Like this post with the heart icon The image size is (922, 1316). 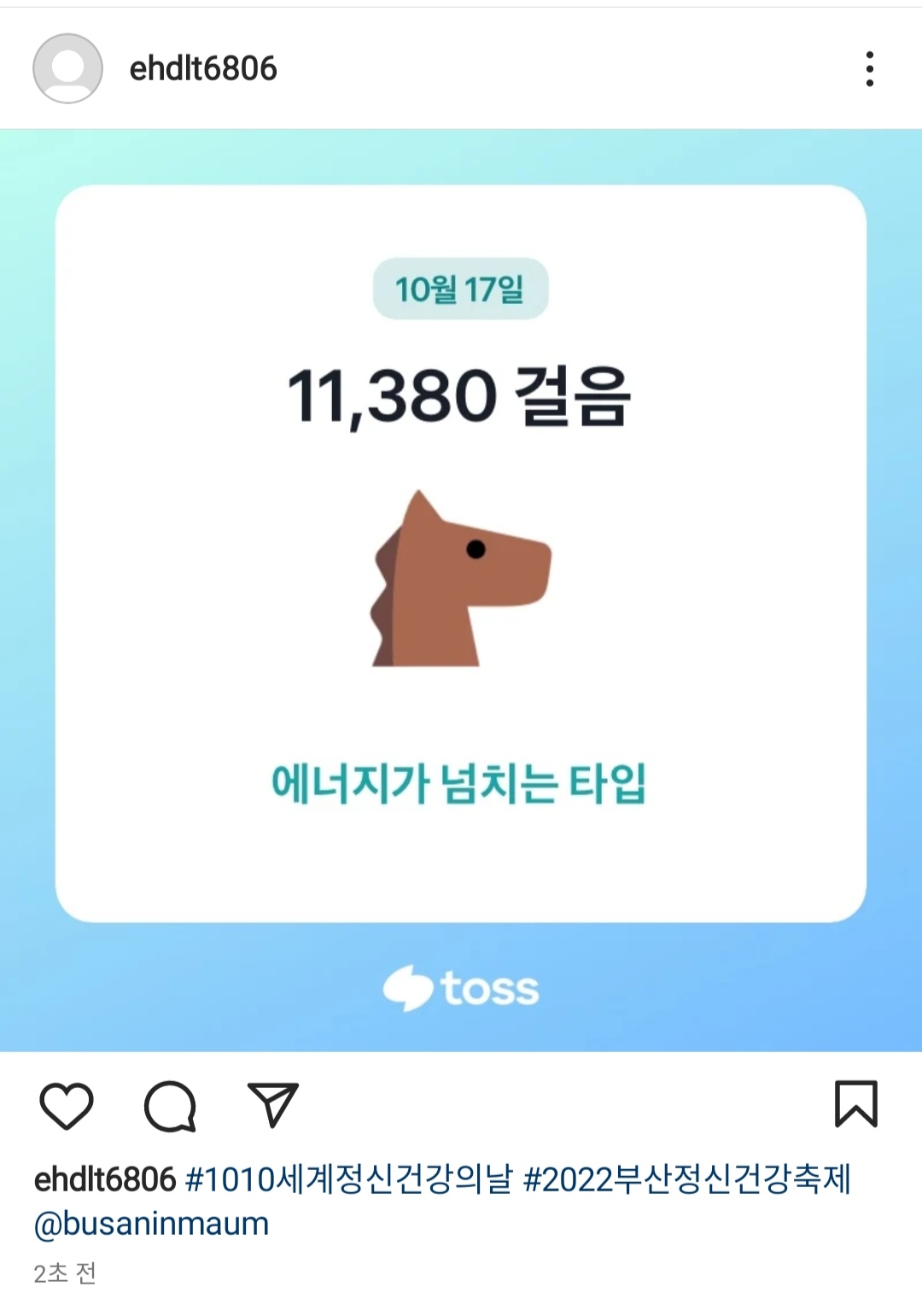[67, 1106]
